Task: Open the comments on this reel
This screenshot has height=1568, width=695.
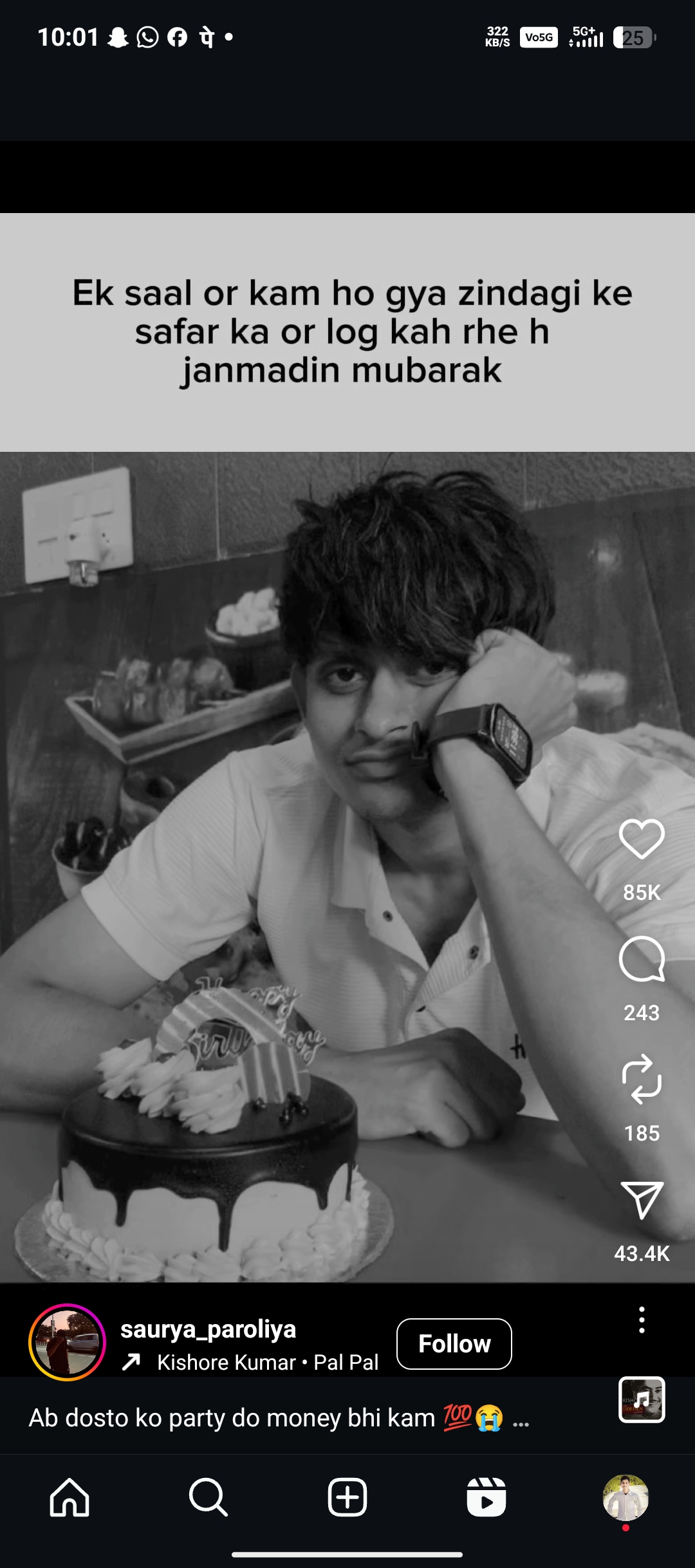Action: click(x=642, y=959)
